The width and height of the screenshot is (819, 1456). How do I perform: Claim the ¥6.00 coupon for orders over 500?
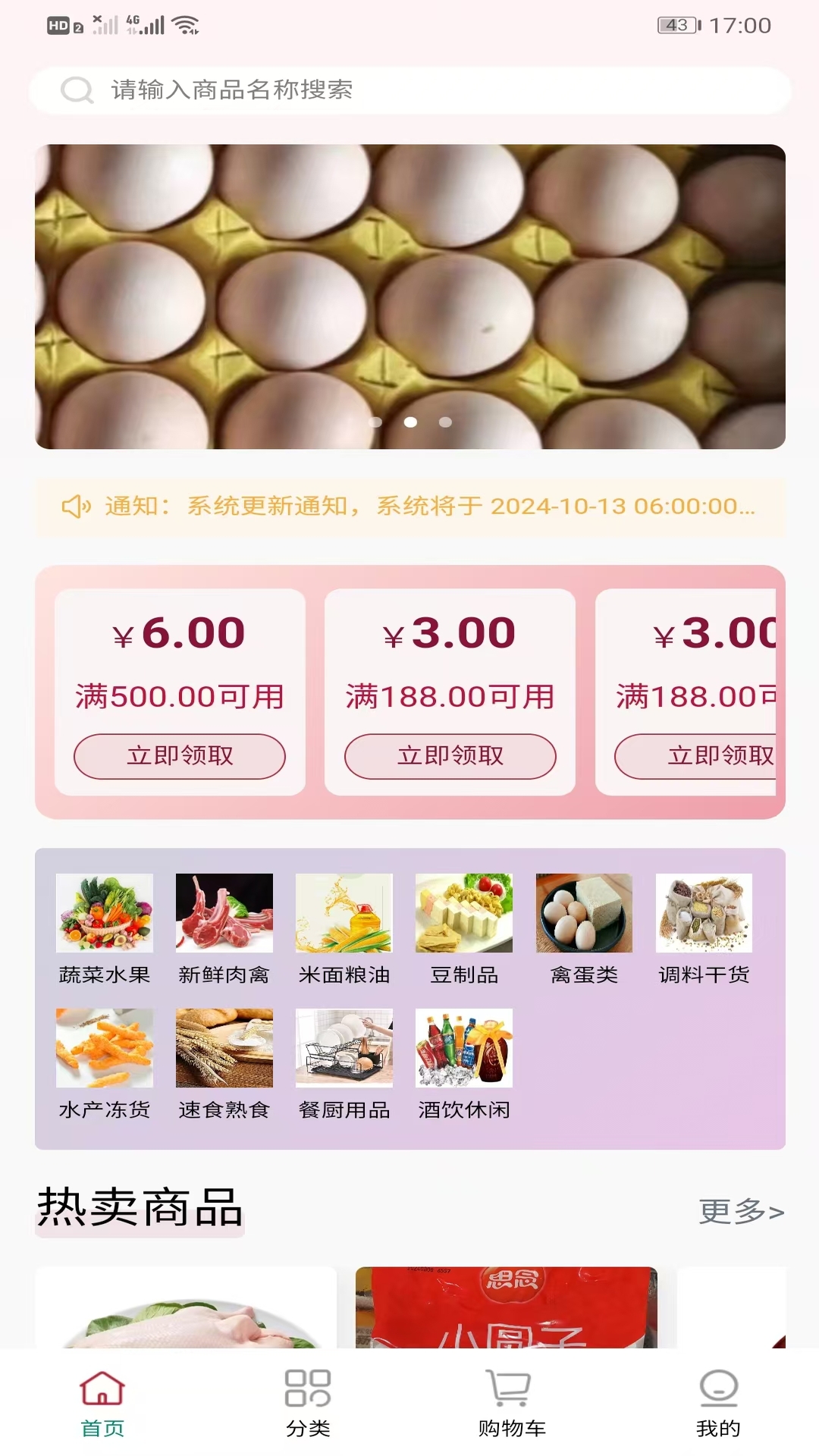180,756
